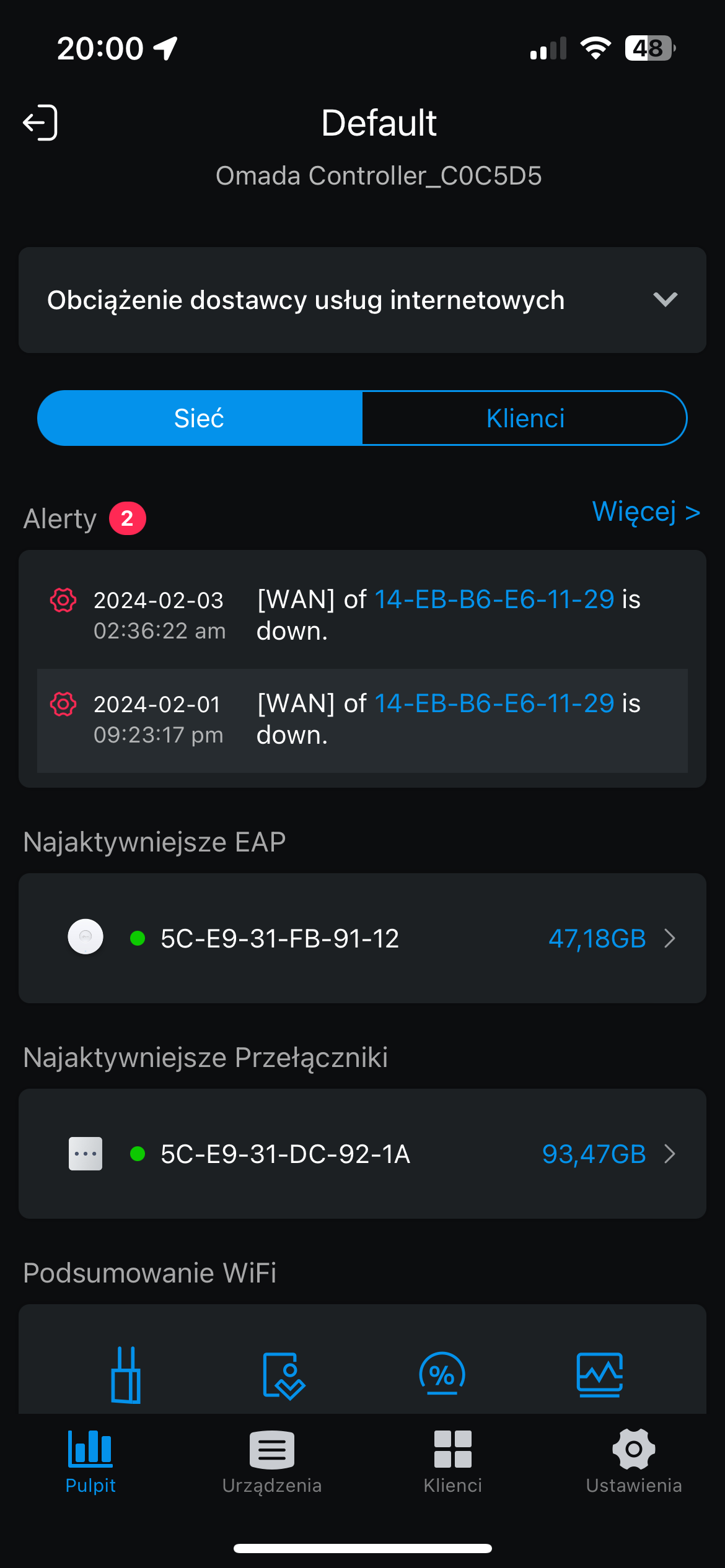The width and height of the screenshot is (725, 1568).
Task: Open the Klienci bottom tab
Action: click(453, 1460)
